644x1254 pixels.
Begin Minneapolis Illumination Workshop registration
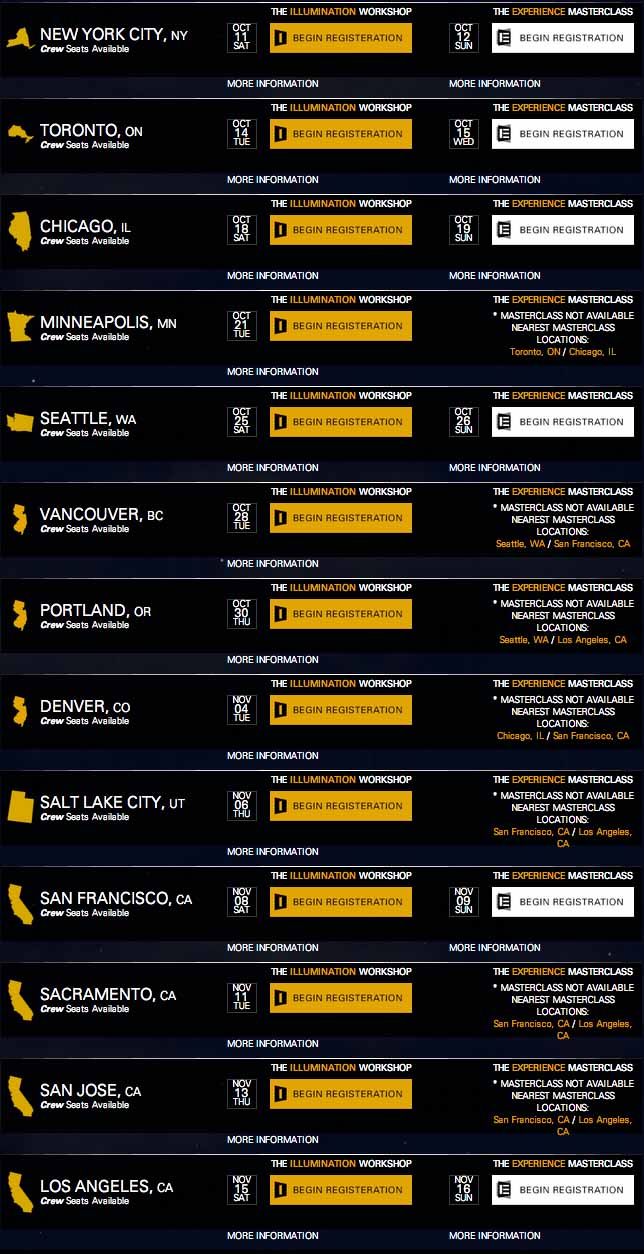341,326
